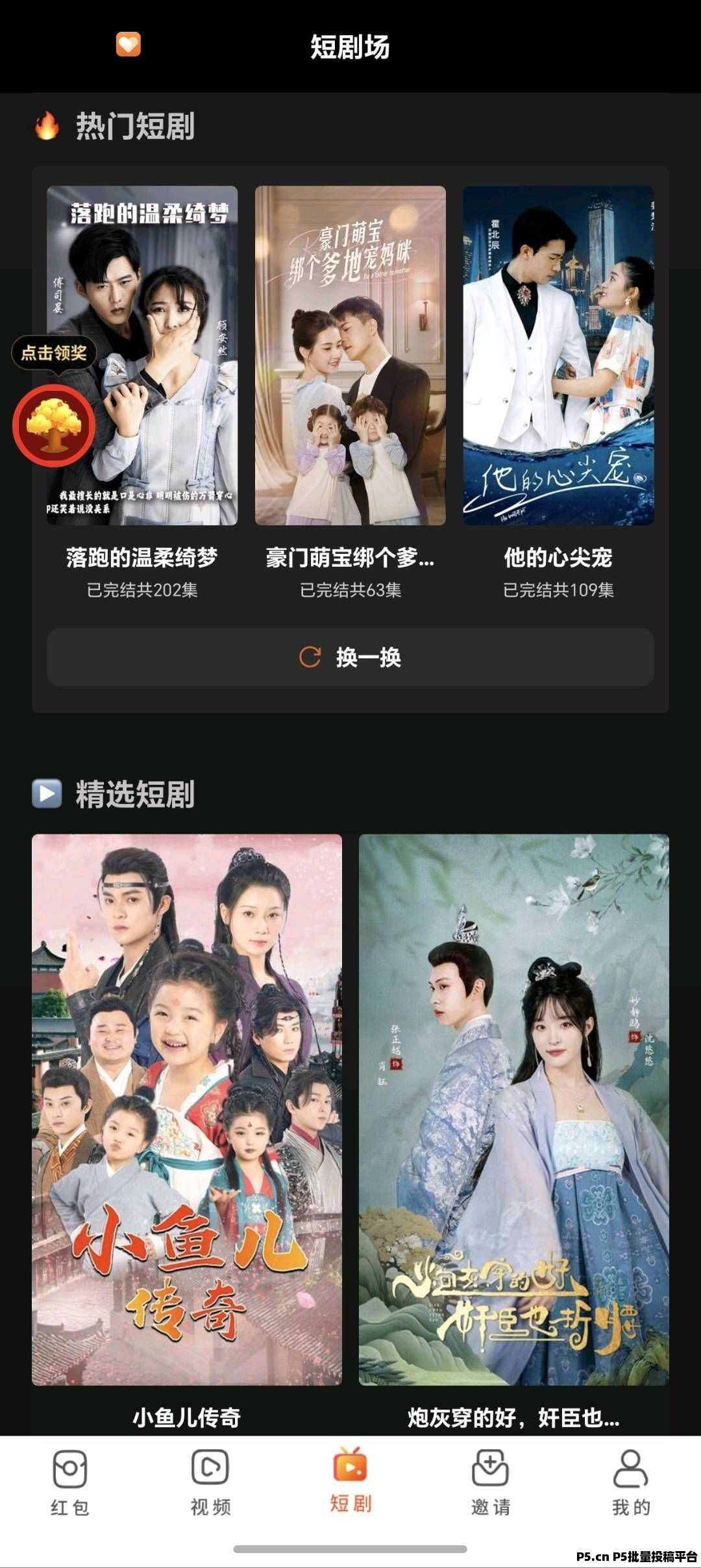701x1568 pixels.
Task: Open the drama 豪门萌宝绑个爹地宠妈咪
Action: pyautogui.click(x=350, y=355)
